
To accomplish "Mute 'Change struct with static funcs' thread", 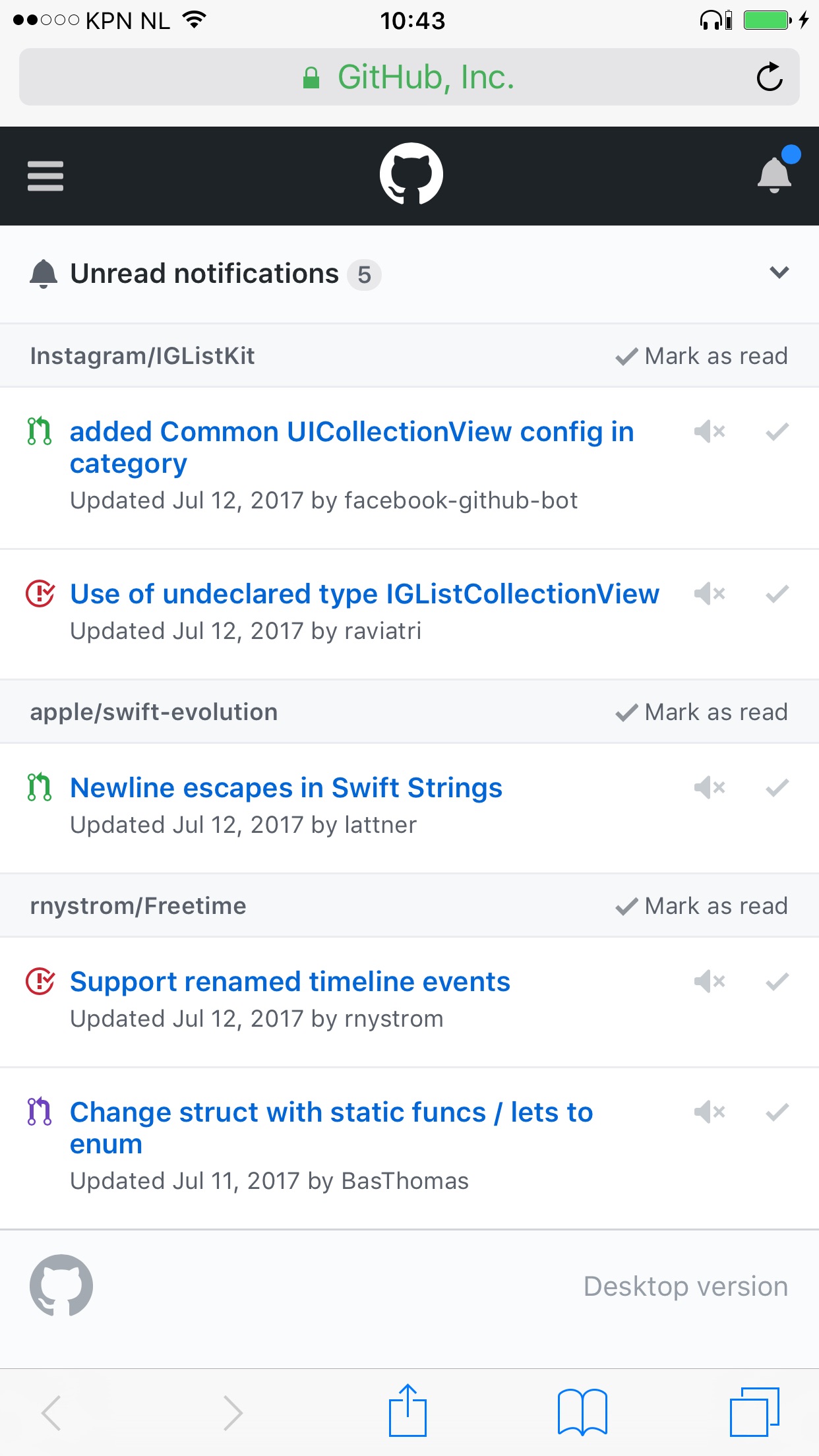I will [x=710, y=1112].
